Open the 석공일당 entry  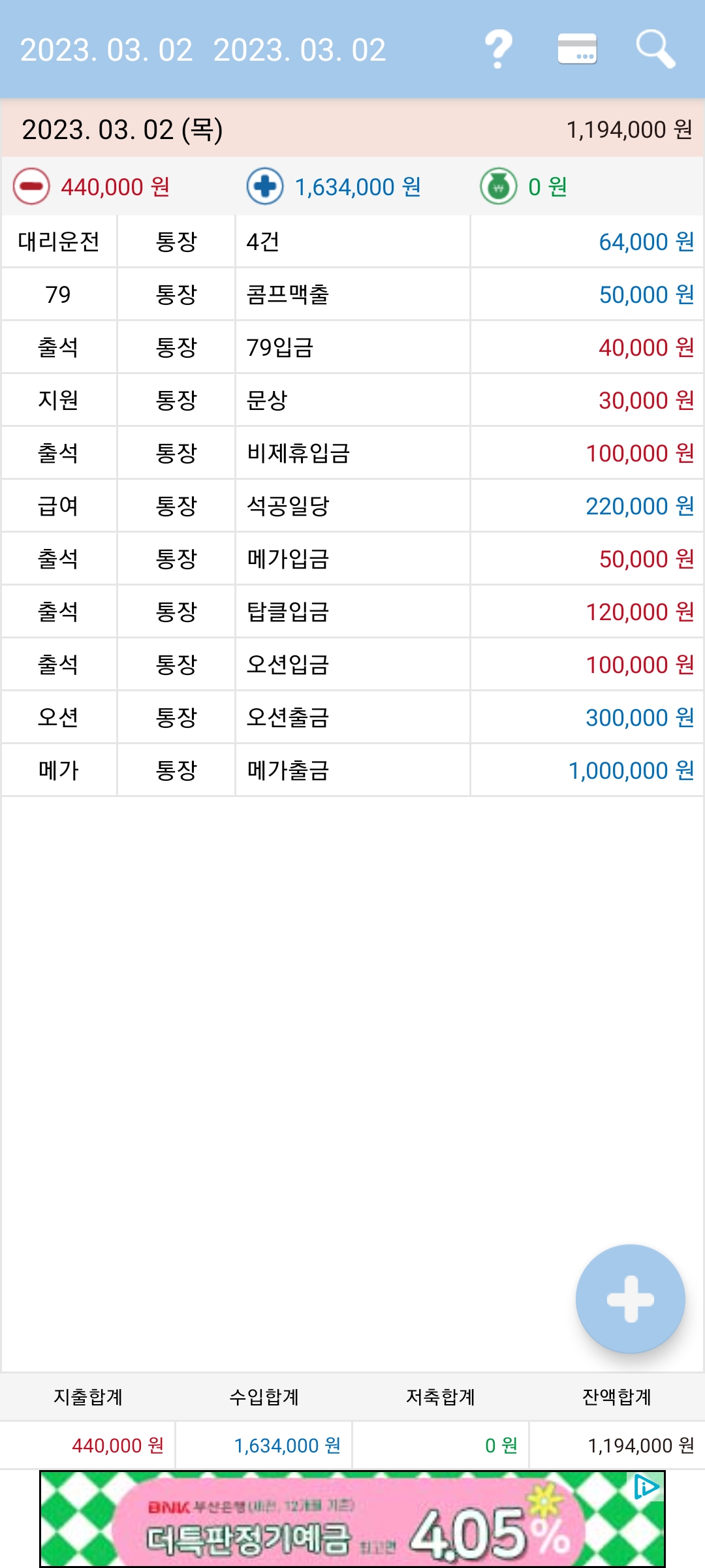coord(352,506)
